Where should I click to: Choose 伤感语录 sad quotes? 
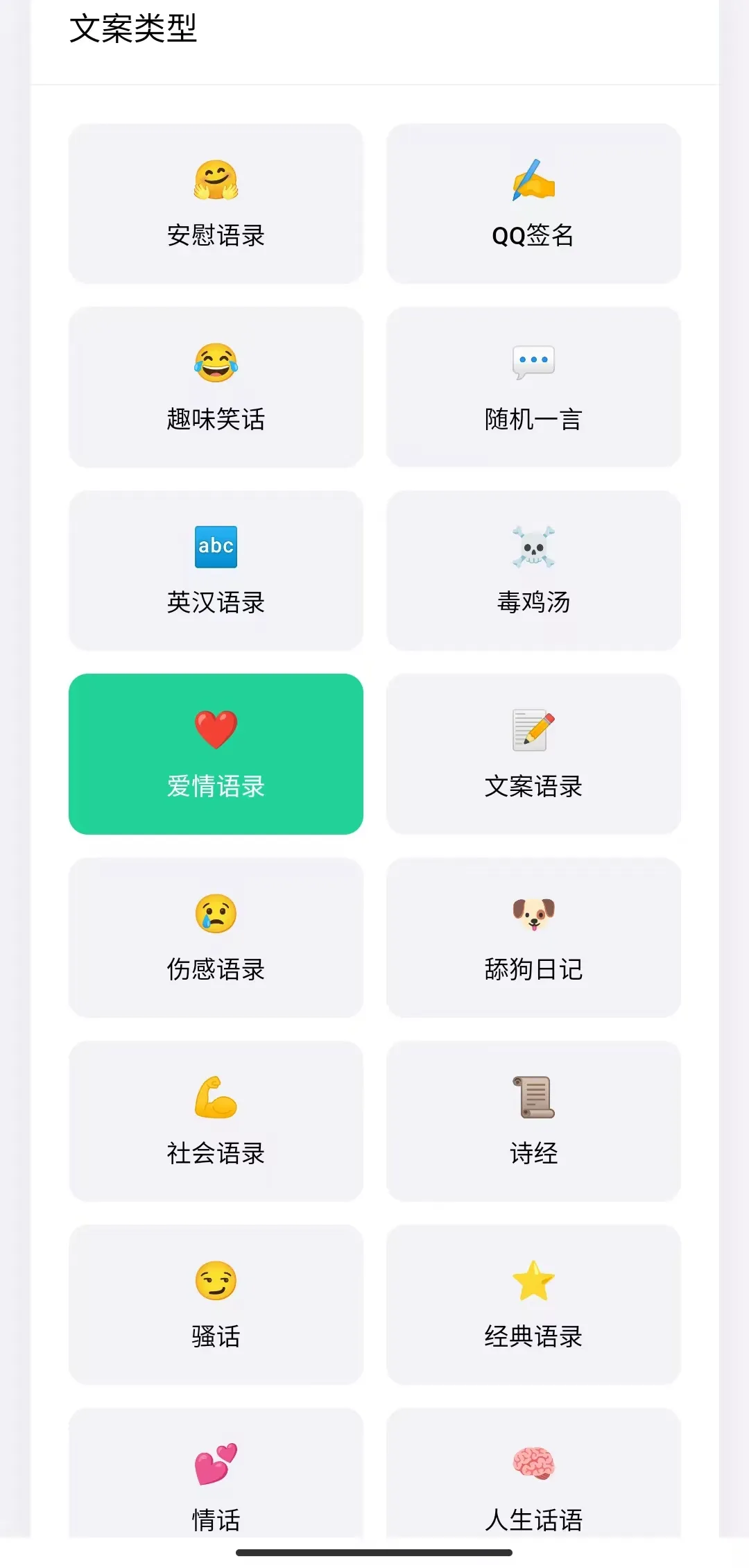click(x=216, y=937)
